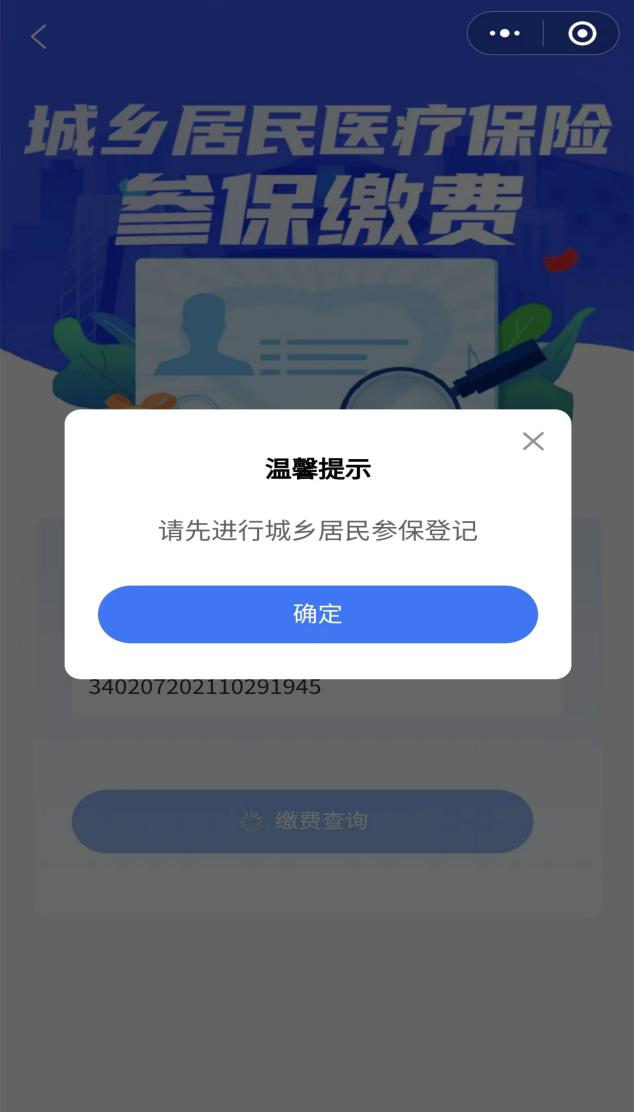The height and width of the screenshot is (1112, 634).
Task: Go back with the top-left arrow
Action: 39,37
